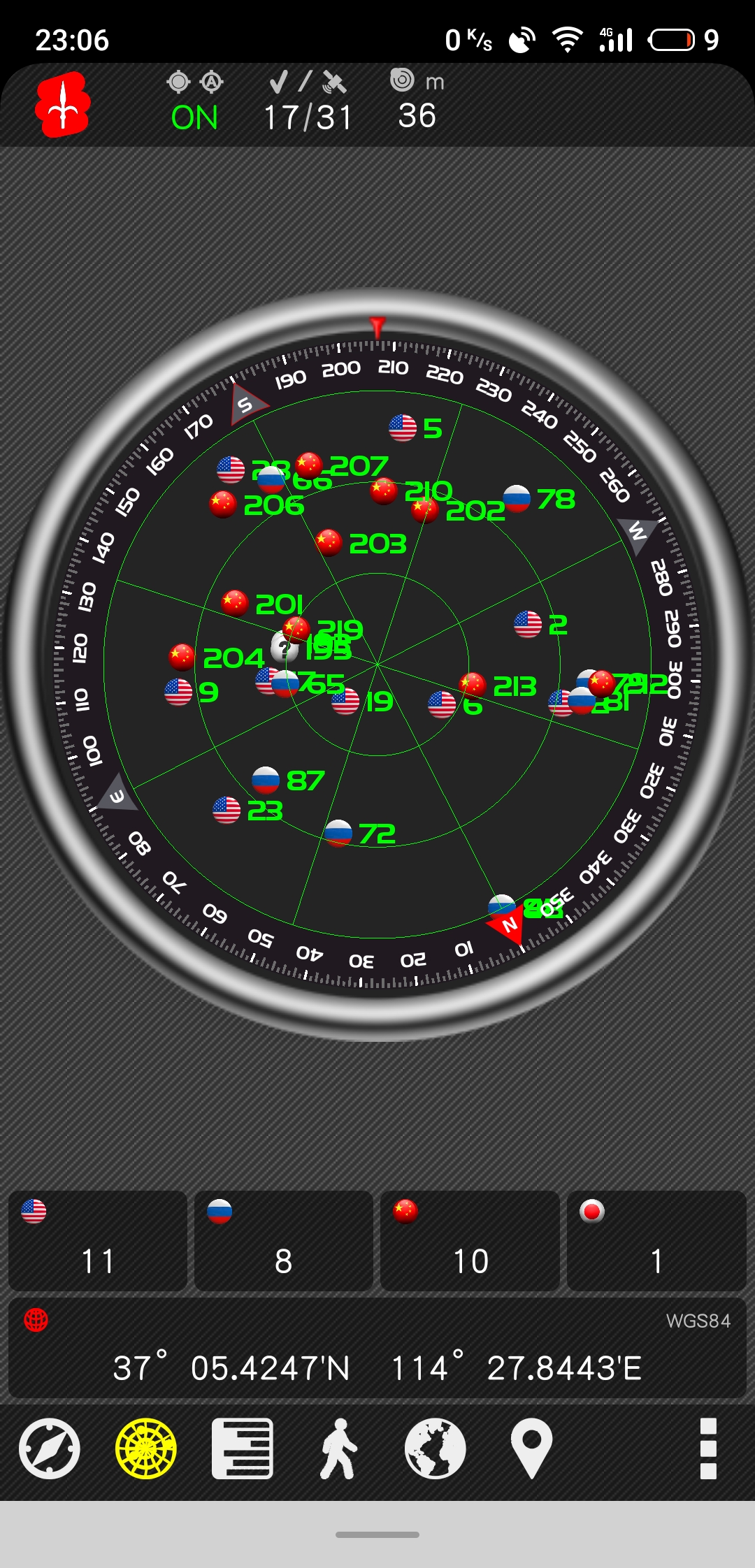755x1568 pixels.
Task: Toggle the Japanese QZSS satellite filter
Action: (656, 1241)
